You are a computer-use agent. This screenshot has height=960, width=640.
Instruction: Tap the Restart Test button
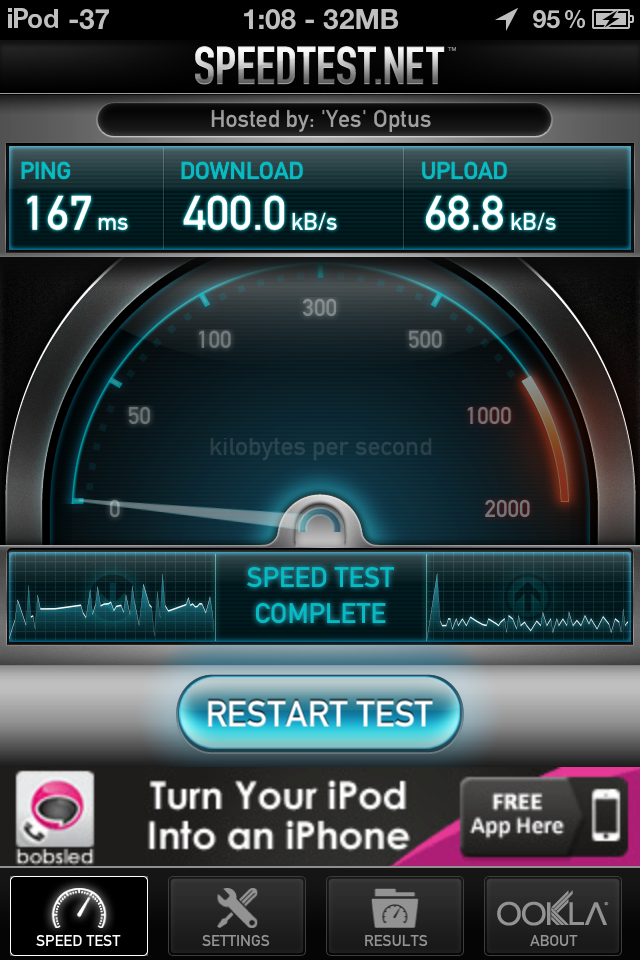(x=319, y=714)
